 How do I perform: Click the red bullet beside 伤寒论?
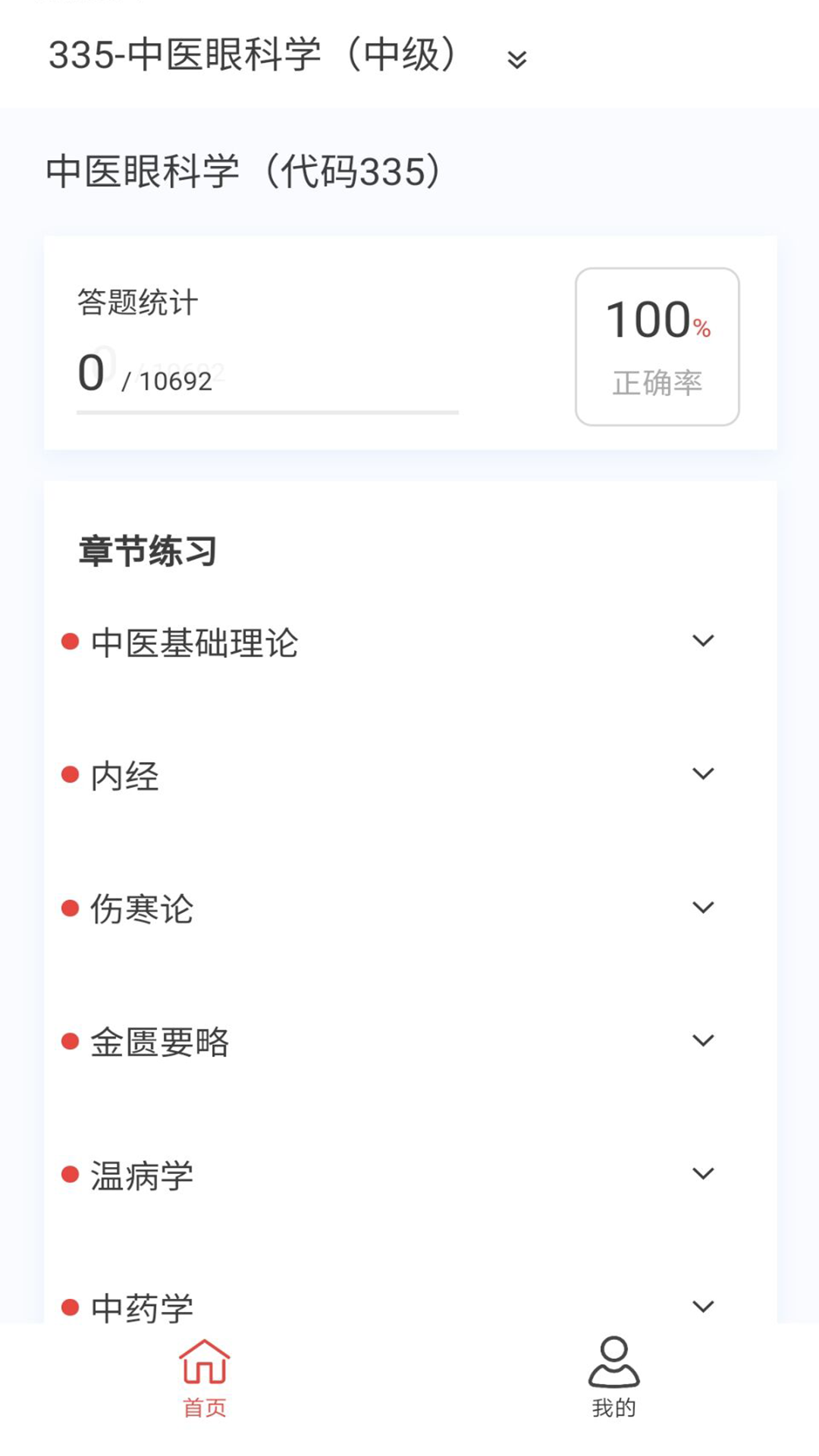point(69,907)
